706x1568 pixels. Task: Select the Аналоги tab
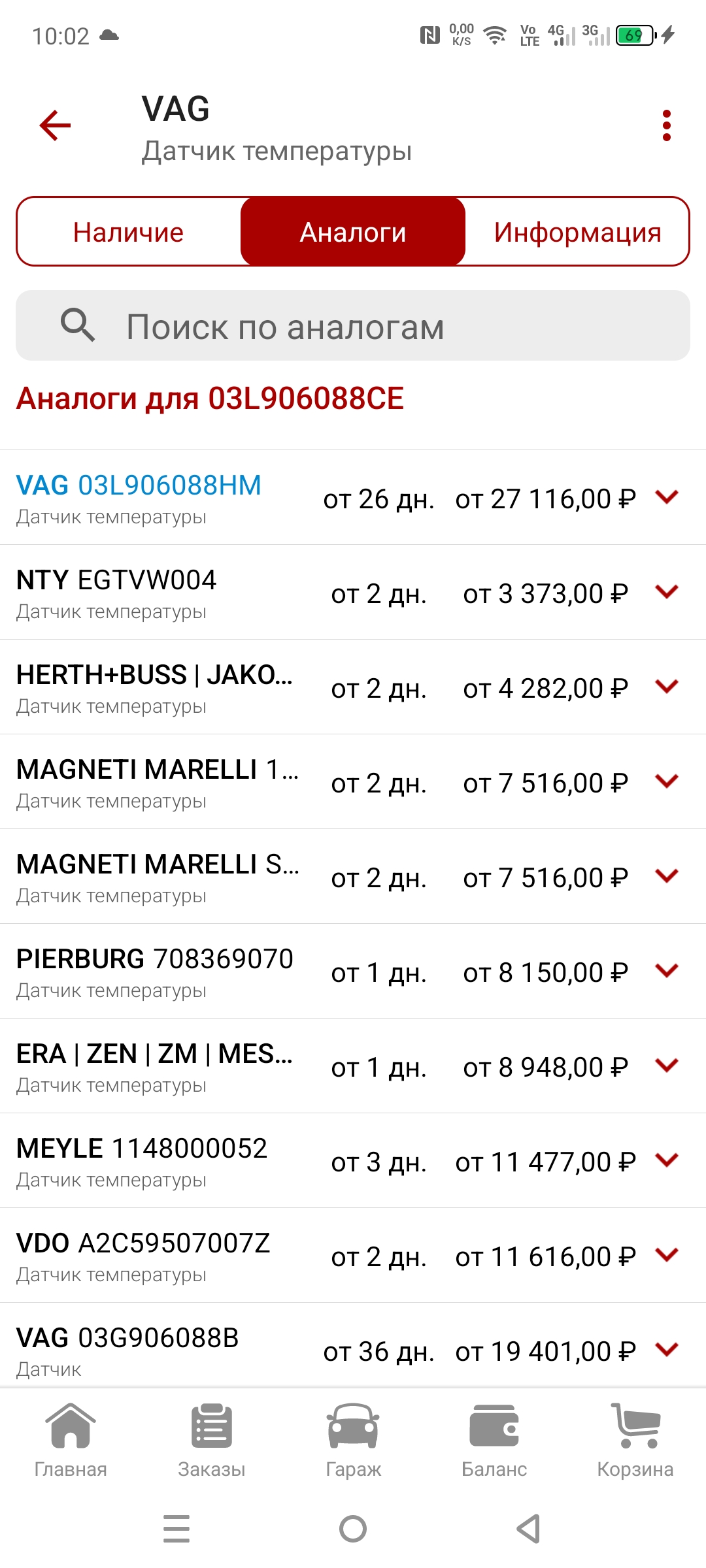tap(353, 232)
